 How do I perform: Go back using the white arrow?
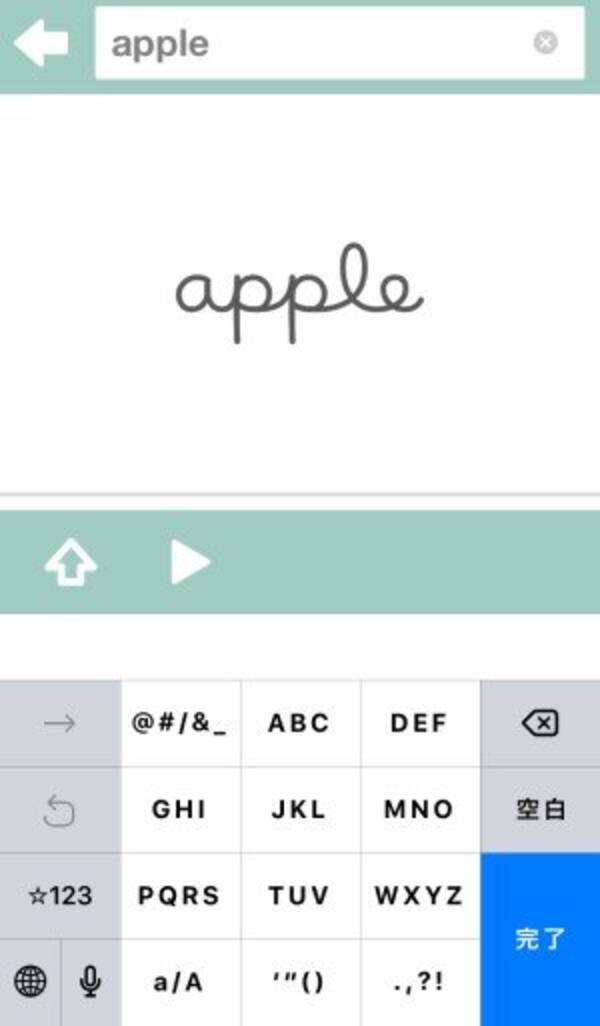pyautogui.click(x=41, y=43)
